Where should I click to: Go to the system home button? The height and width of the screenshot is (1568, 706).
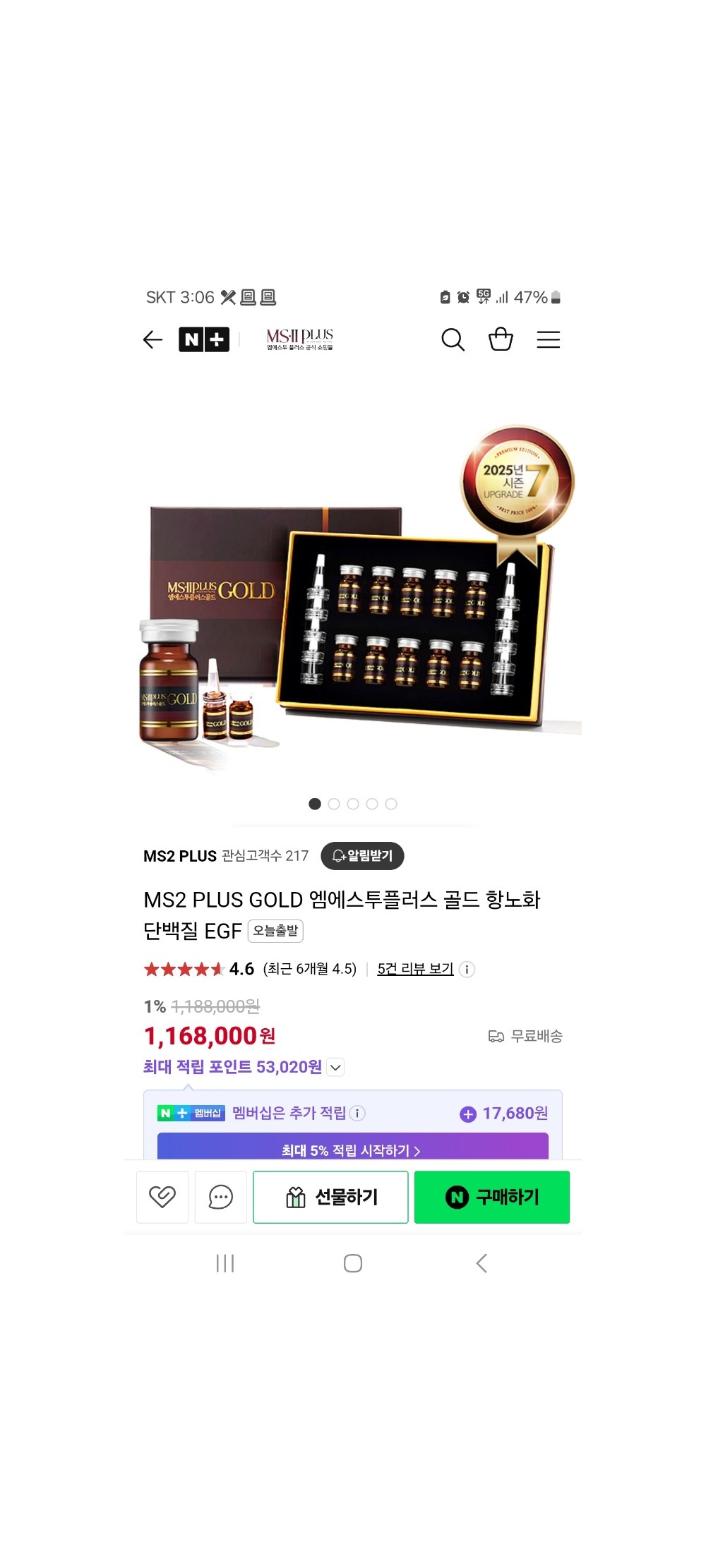353,1262
